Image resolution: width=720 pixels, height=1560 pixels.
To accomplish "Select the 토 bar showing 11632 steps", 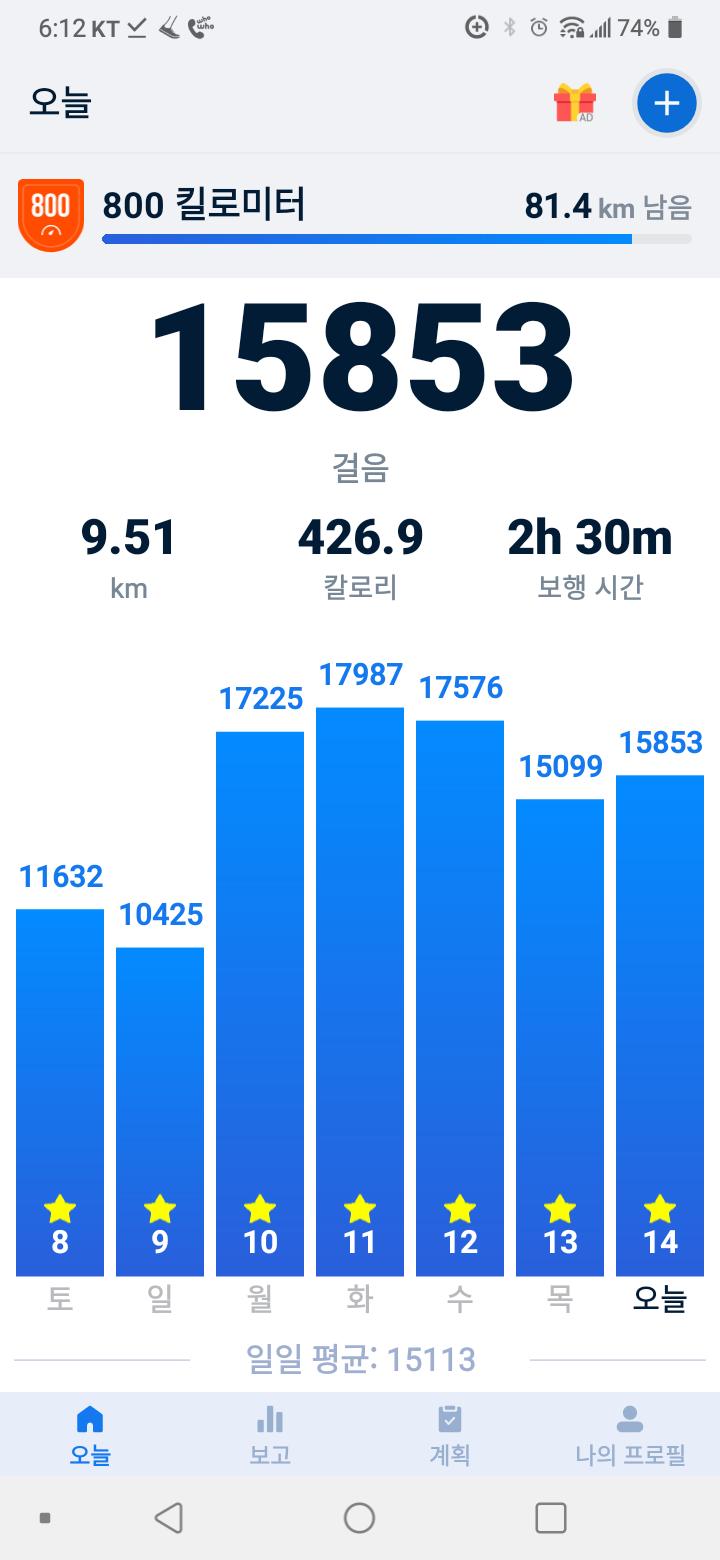I will pos(60,1090).
